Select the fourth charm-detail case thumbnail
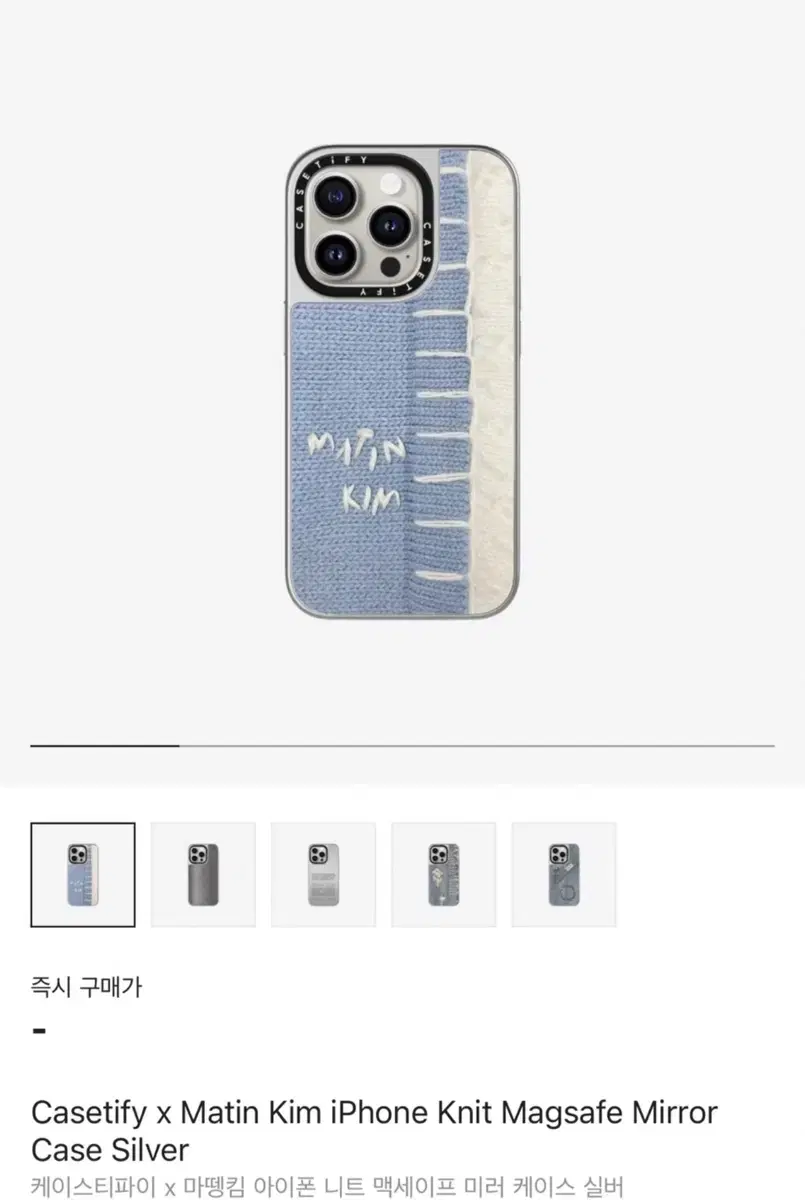The image size is (805, 1200). coord(443,874)
